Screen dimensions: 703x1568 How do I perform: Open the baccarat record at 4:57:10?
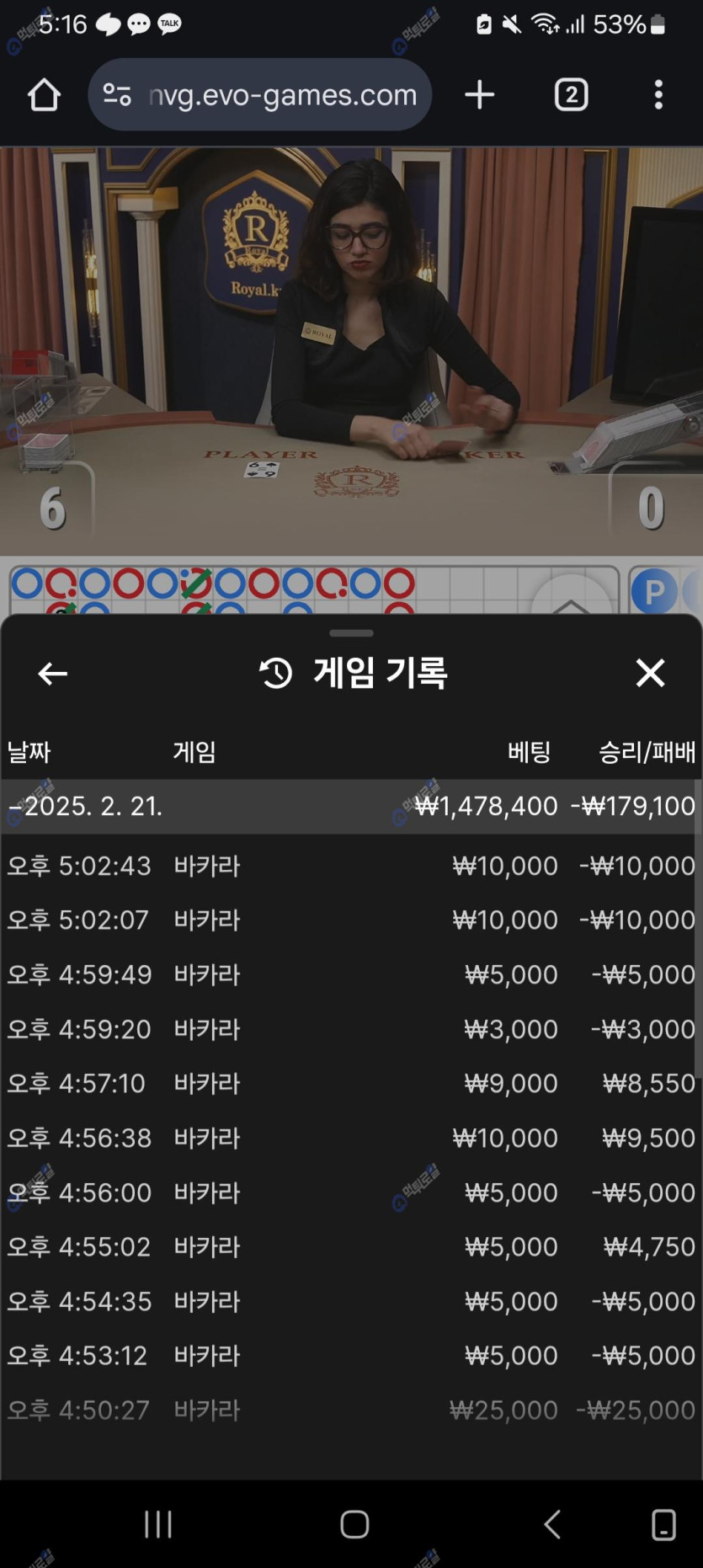pyautogui.click(x=351, y=1083)
